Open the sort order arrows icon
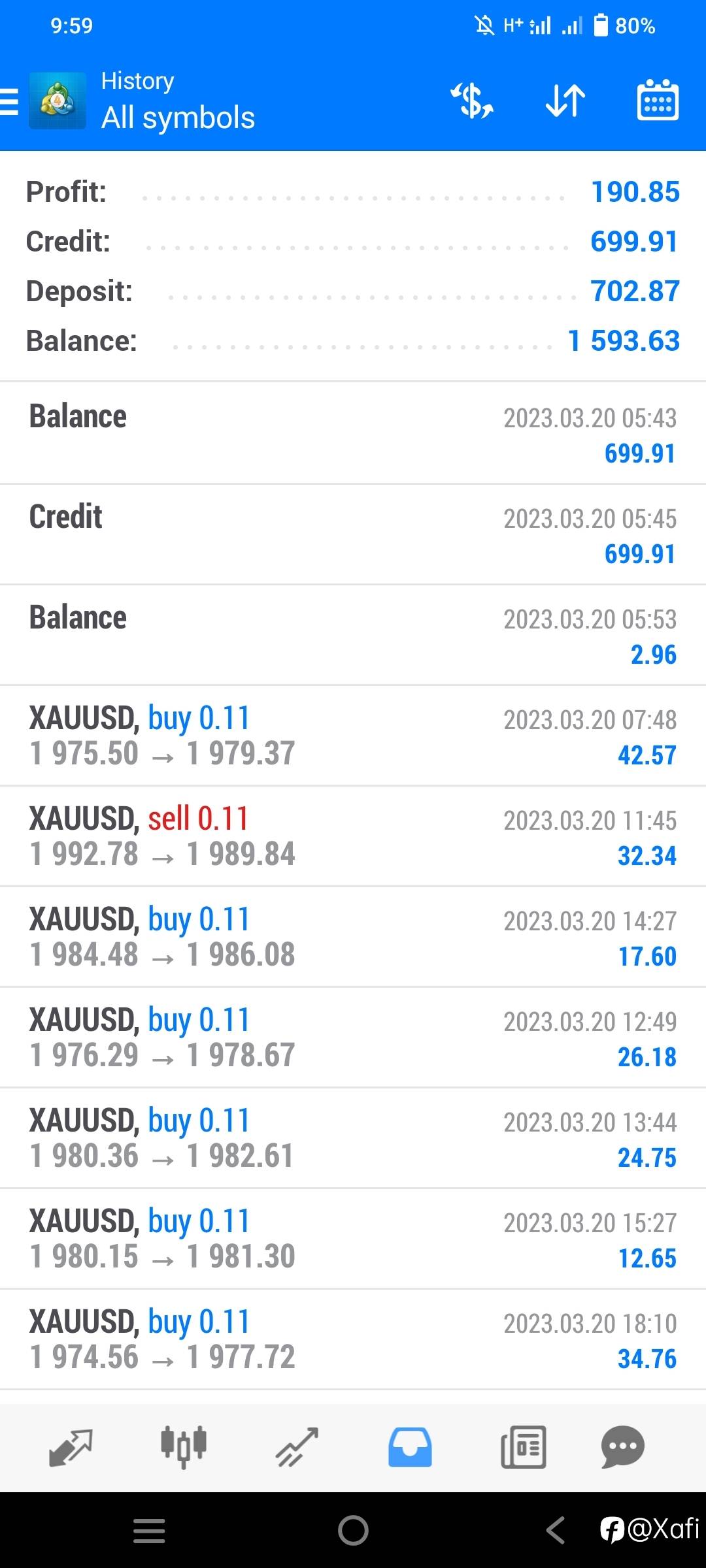Viewport: 706px width, 1568px height. [565, 101]
